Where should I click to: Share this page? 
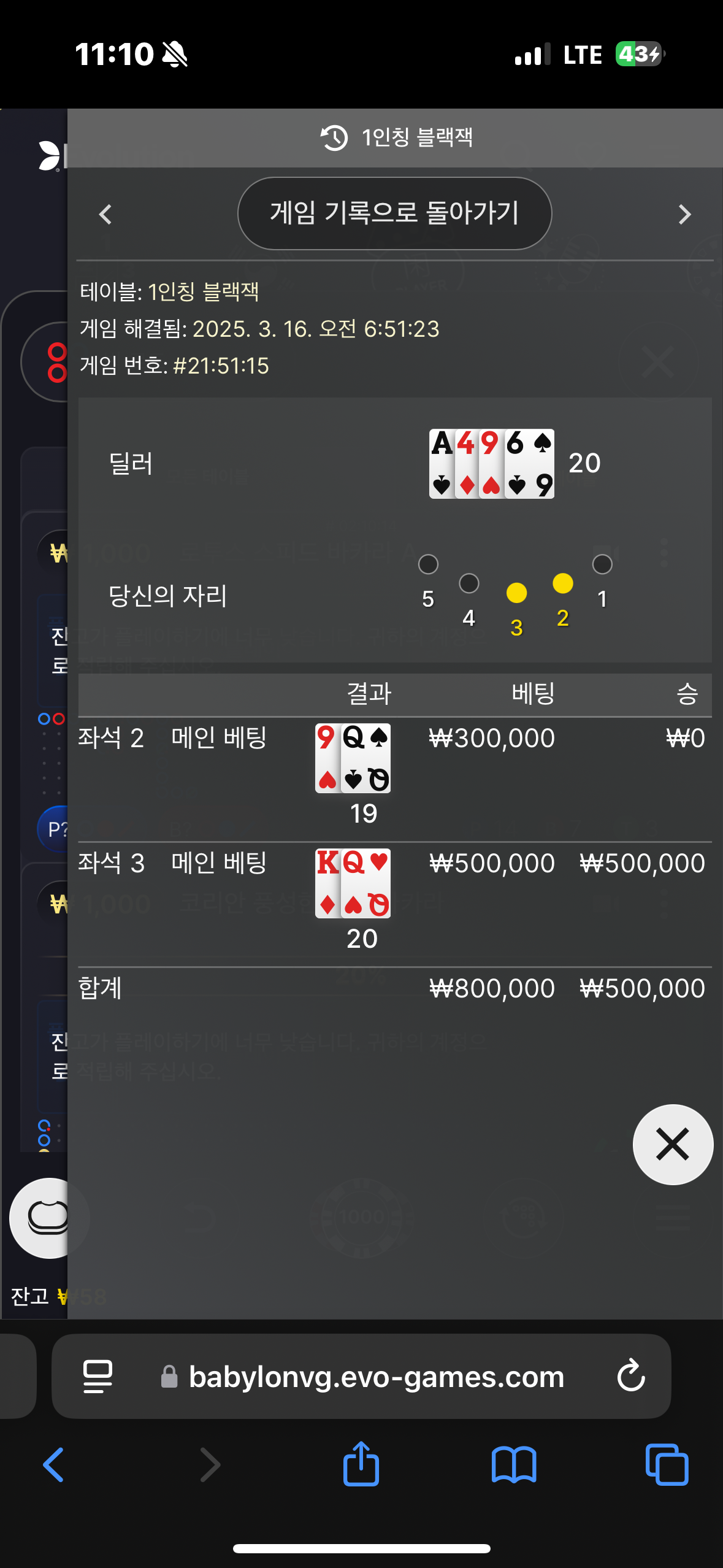click(x=361, y=1465)
